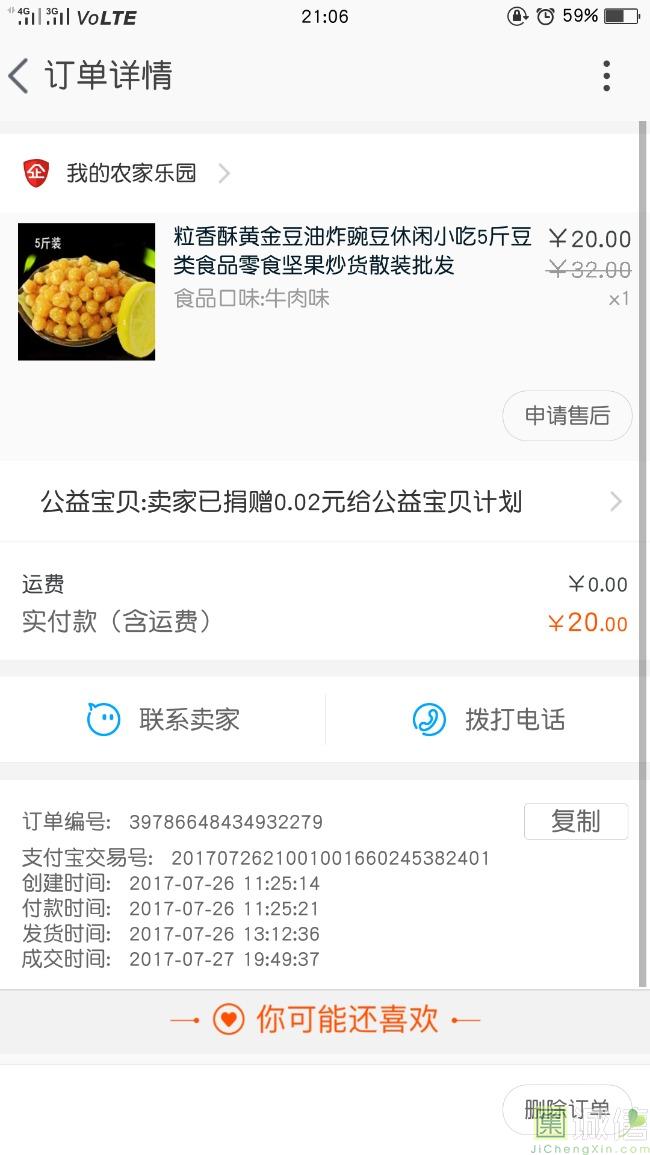Viewport: 650px width, 1155px height.
Task: Delete this order with 删除订单
Action: tap(566, 1109)
